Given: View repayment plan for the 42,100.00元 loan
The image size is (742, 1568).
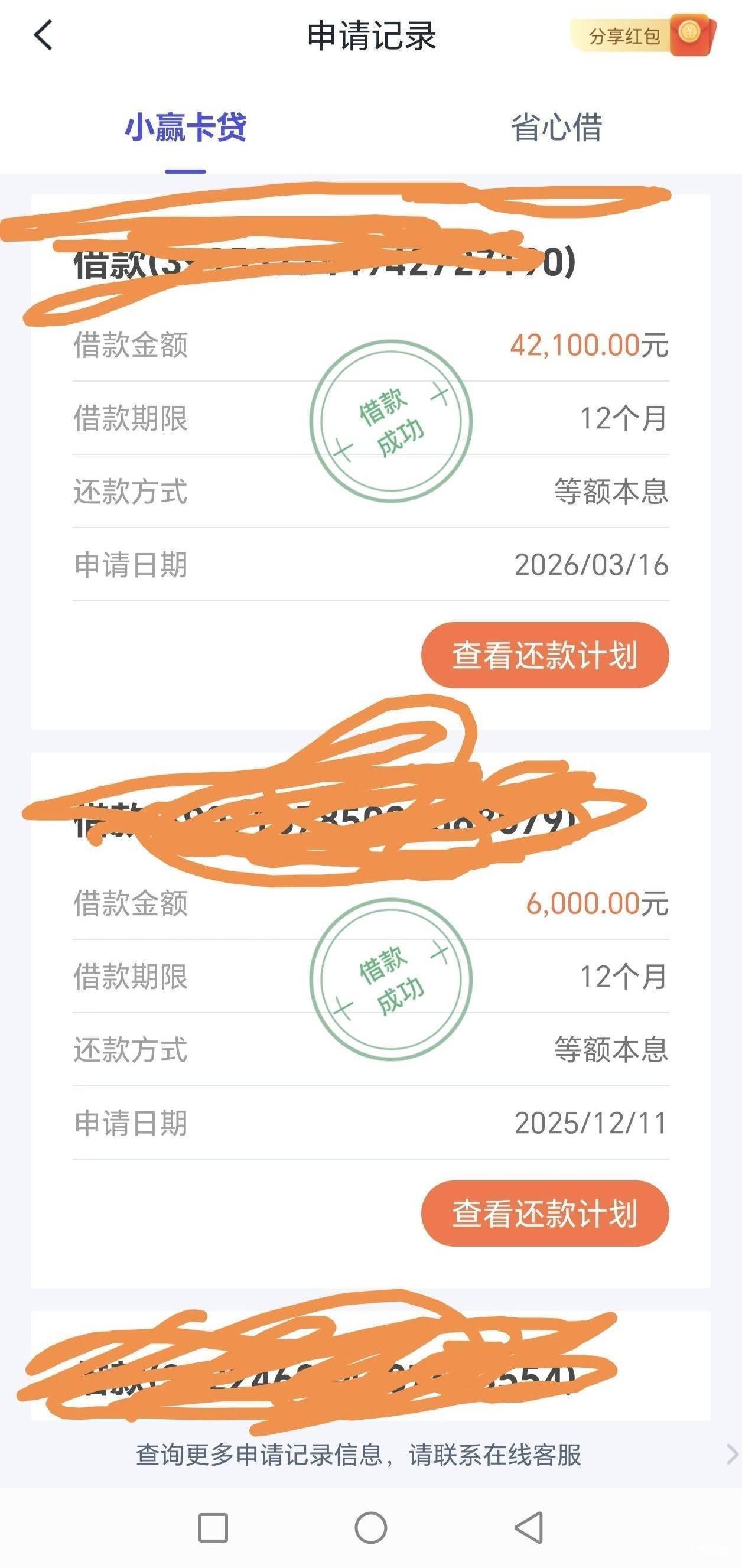Looking at the screenshot, I should tap(545, 655).
